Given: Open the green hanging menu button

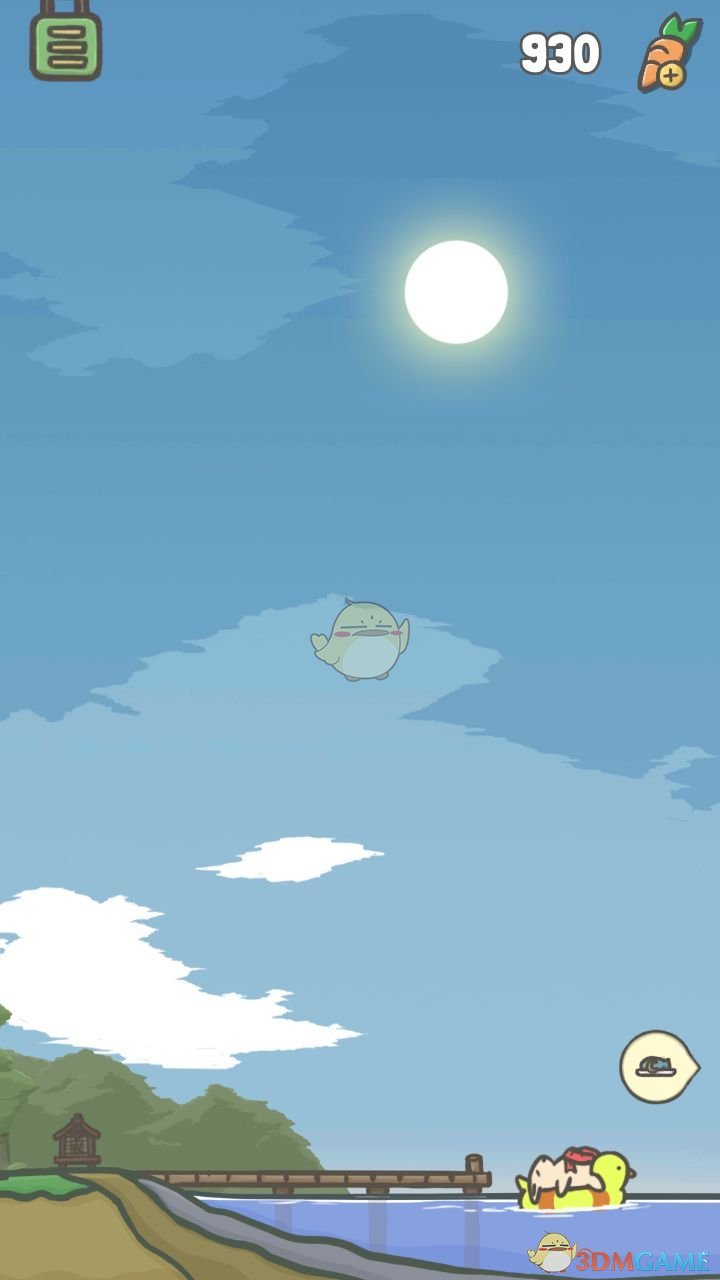Looking at the screenshot, I should pos(66,47).
